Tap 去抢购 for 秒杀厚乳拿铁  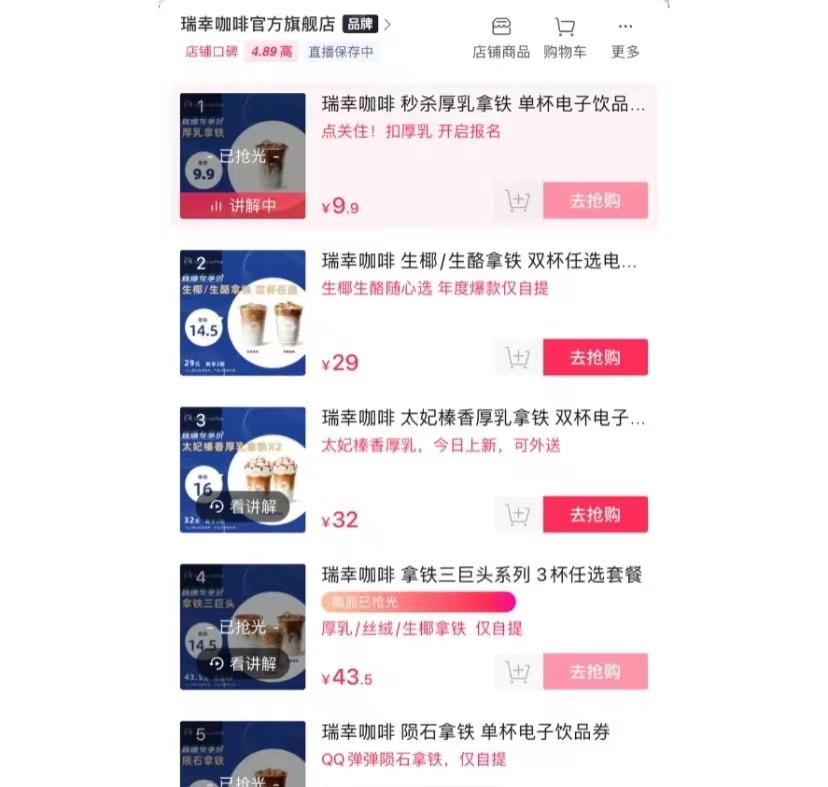pos(595,201)
